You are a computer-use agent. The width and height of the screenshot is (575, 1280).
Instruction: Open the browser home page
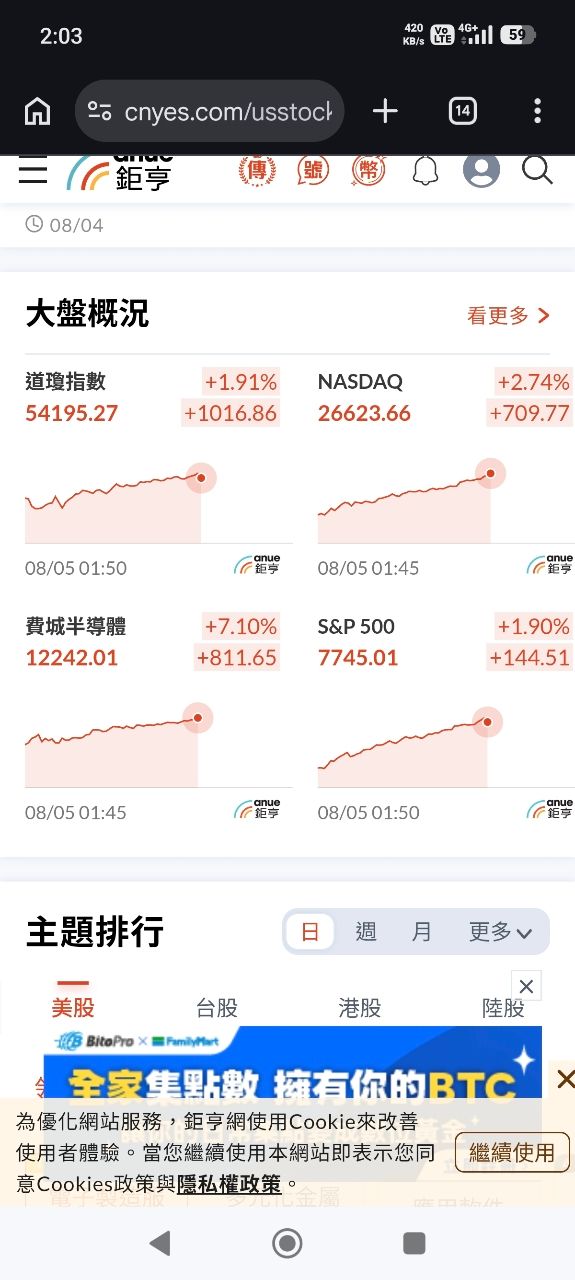[x=37, y=111]
